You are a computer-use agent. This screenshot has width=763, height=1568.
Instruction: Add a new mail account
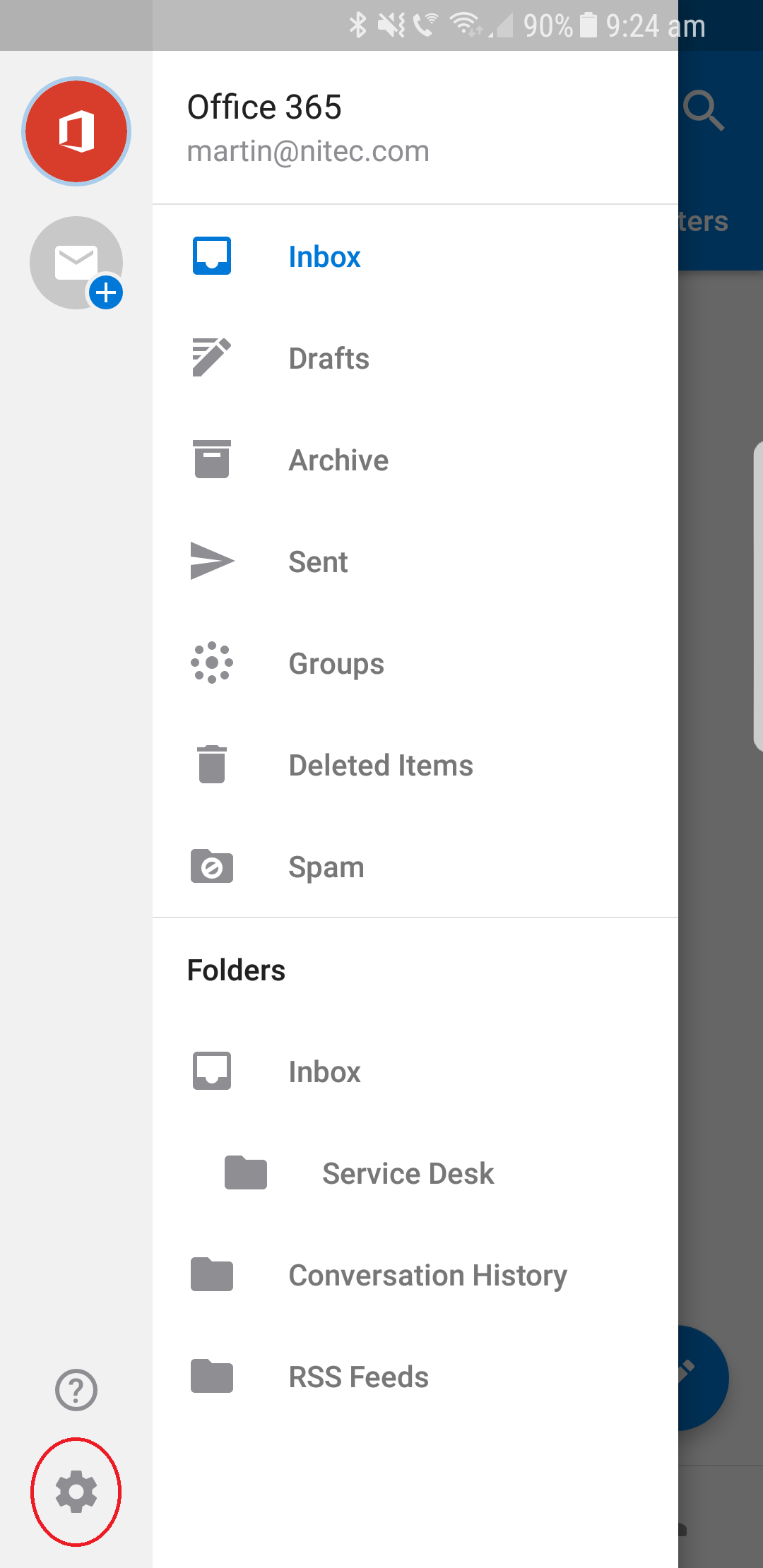pos(76,263)
